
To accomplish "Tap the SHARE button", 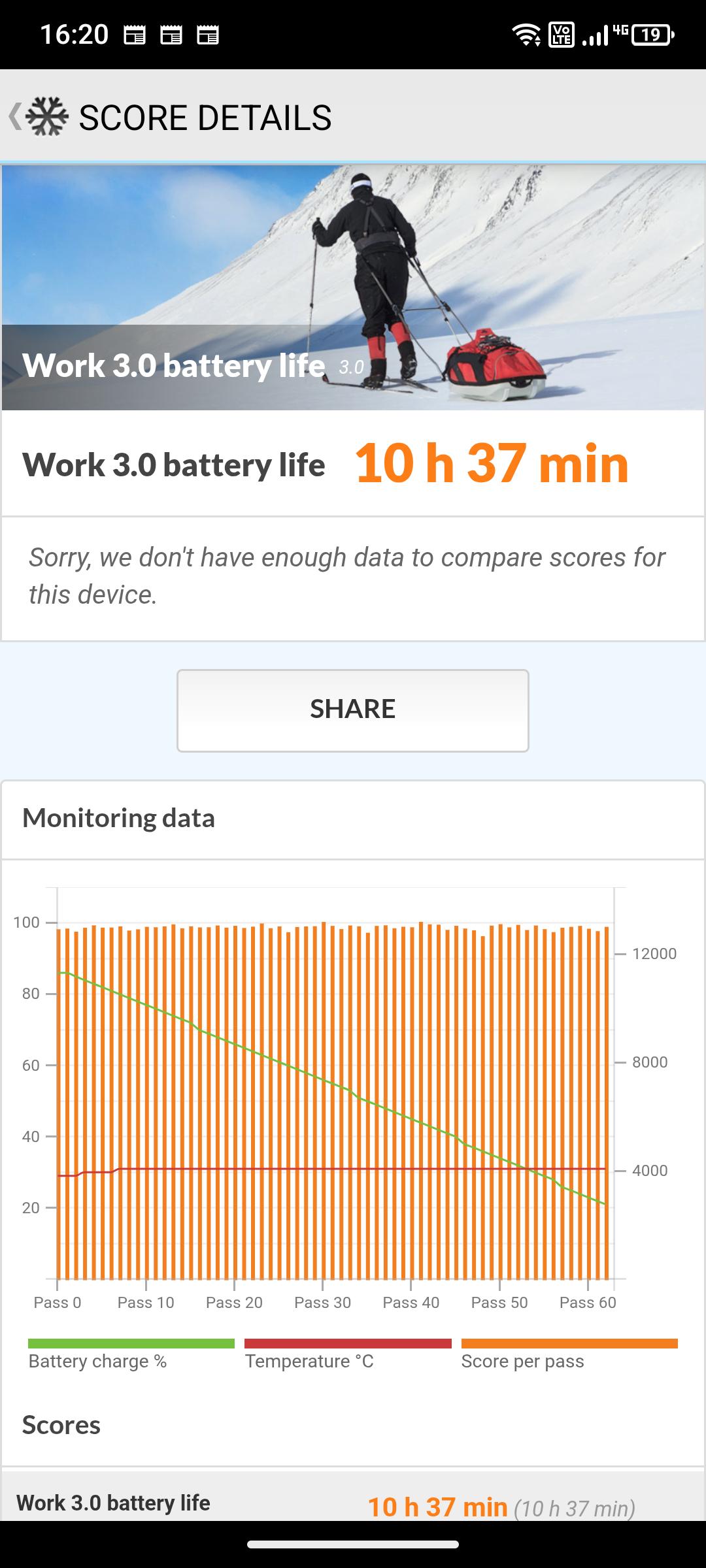I will click(352, 710).
